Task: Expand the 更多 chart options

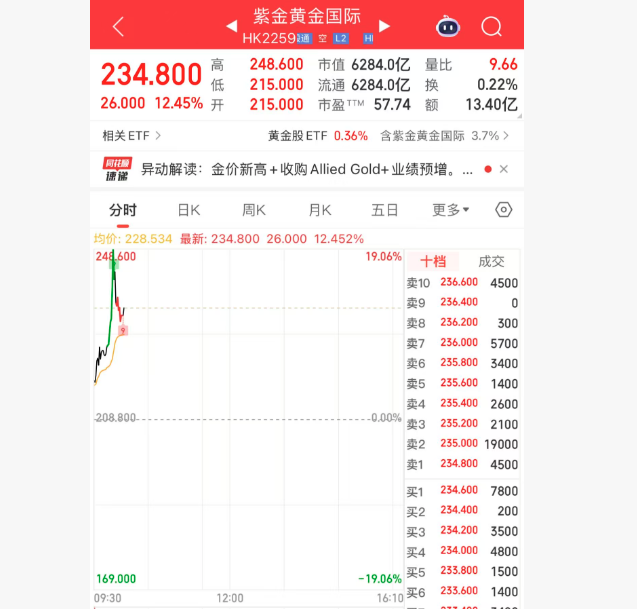Action: coord(450,210)
